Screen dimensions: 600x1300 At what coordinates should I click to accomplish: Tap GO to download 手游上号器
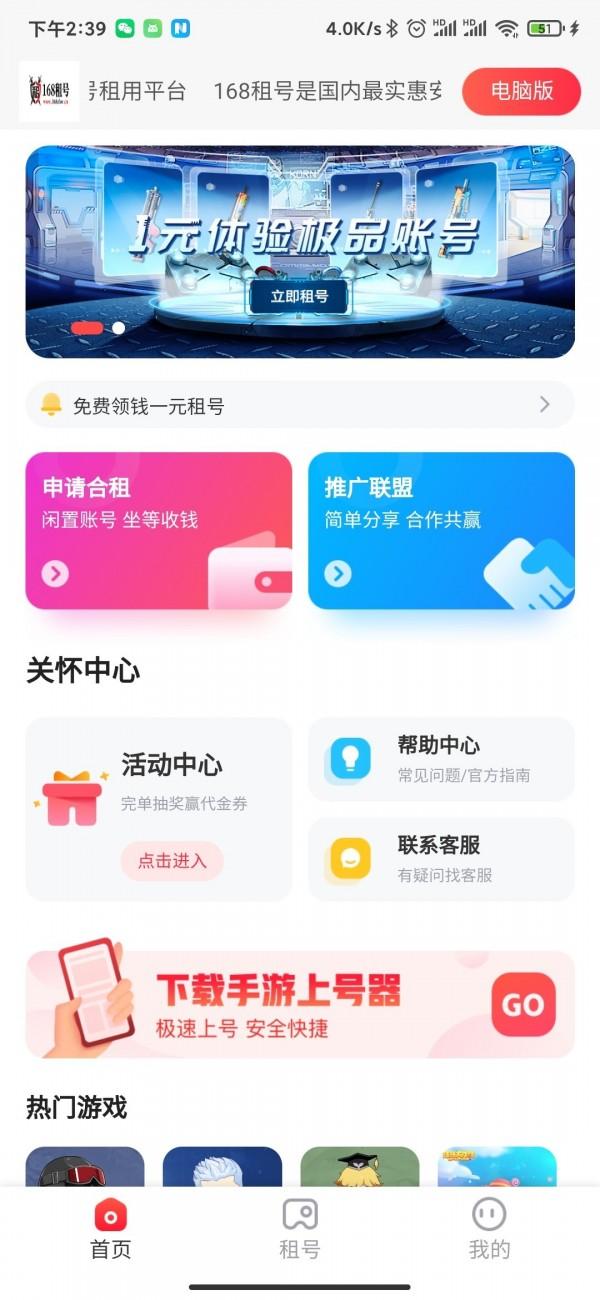click(x=523, y=1004)
